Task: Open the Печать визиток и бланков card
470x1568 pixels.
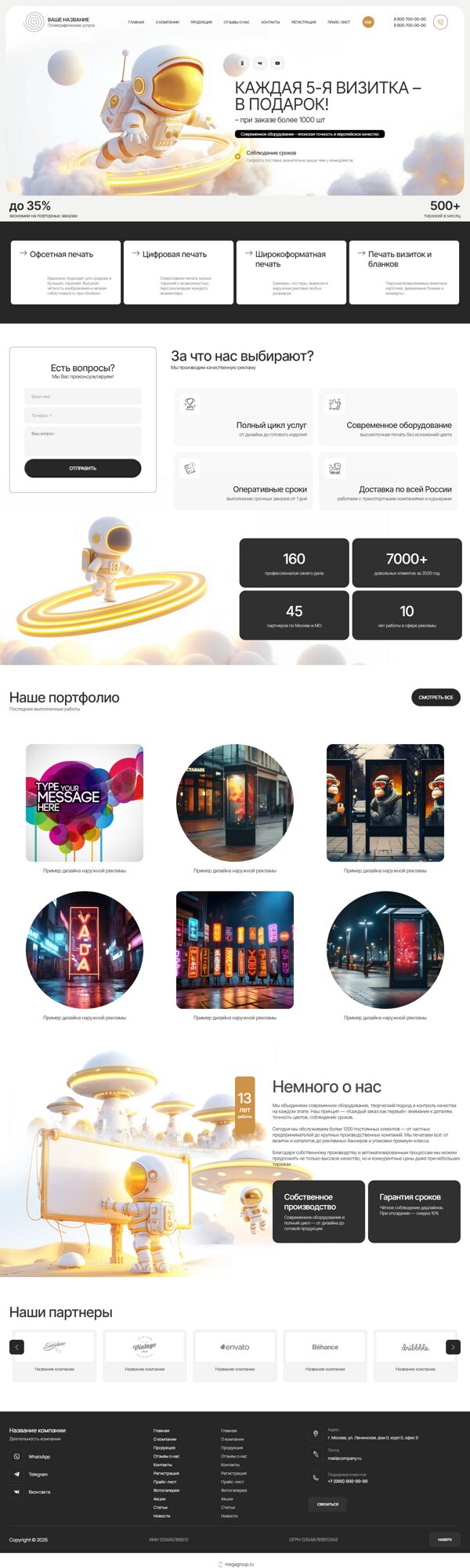Action: coord(404,272)
